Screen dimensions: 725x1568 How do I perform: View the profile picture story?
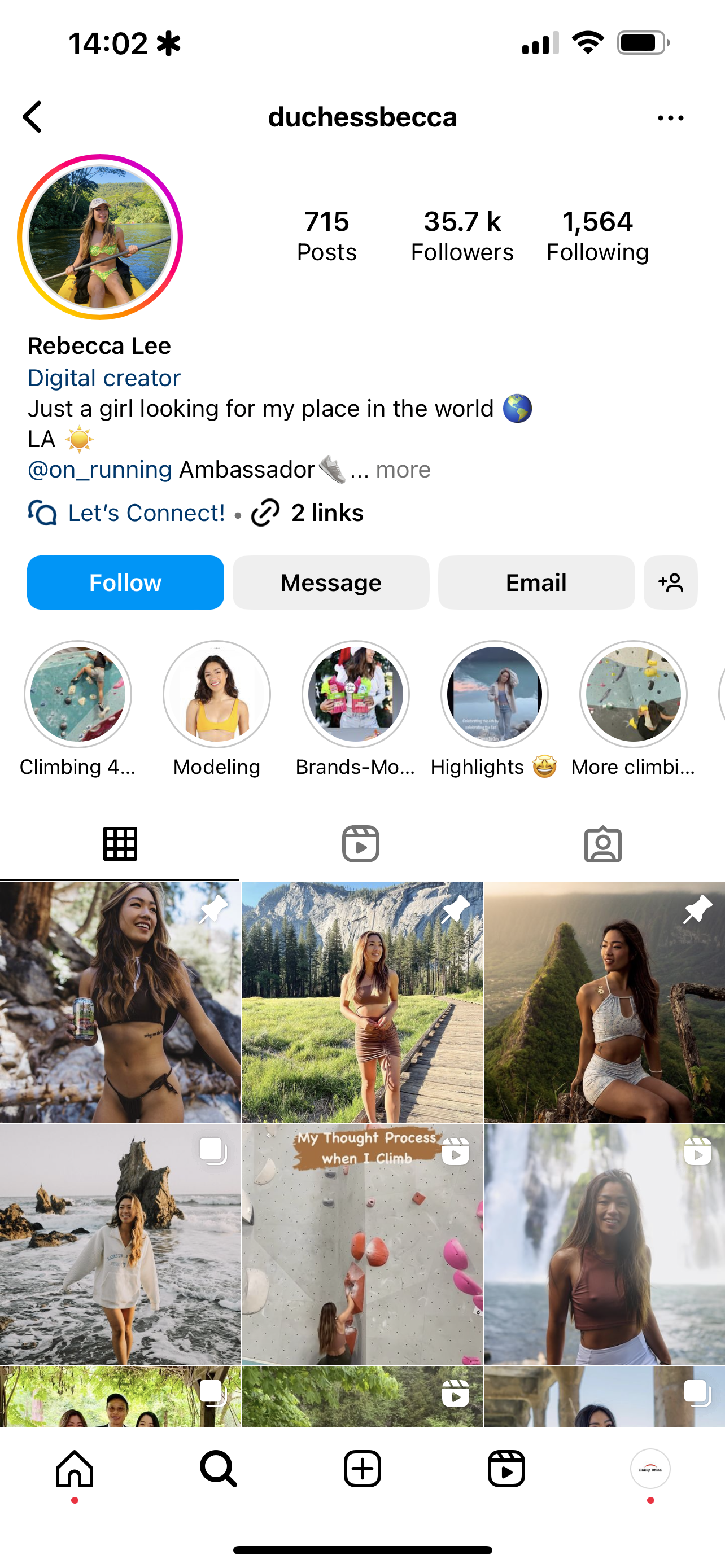[101, 237]
